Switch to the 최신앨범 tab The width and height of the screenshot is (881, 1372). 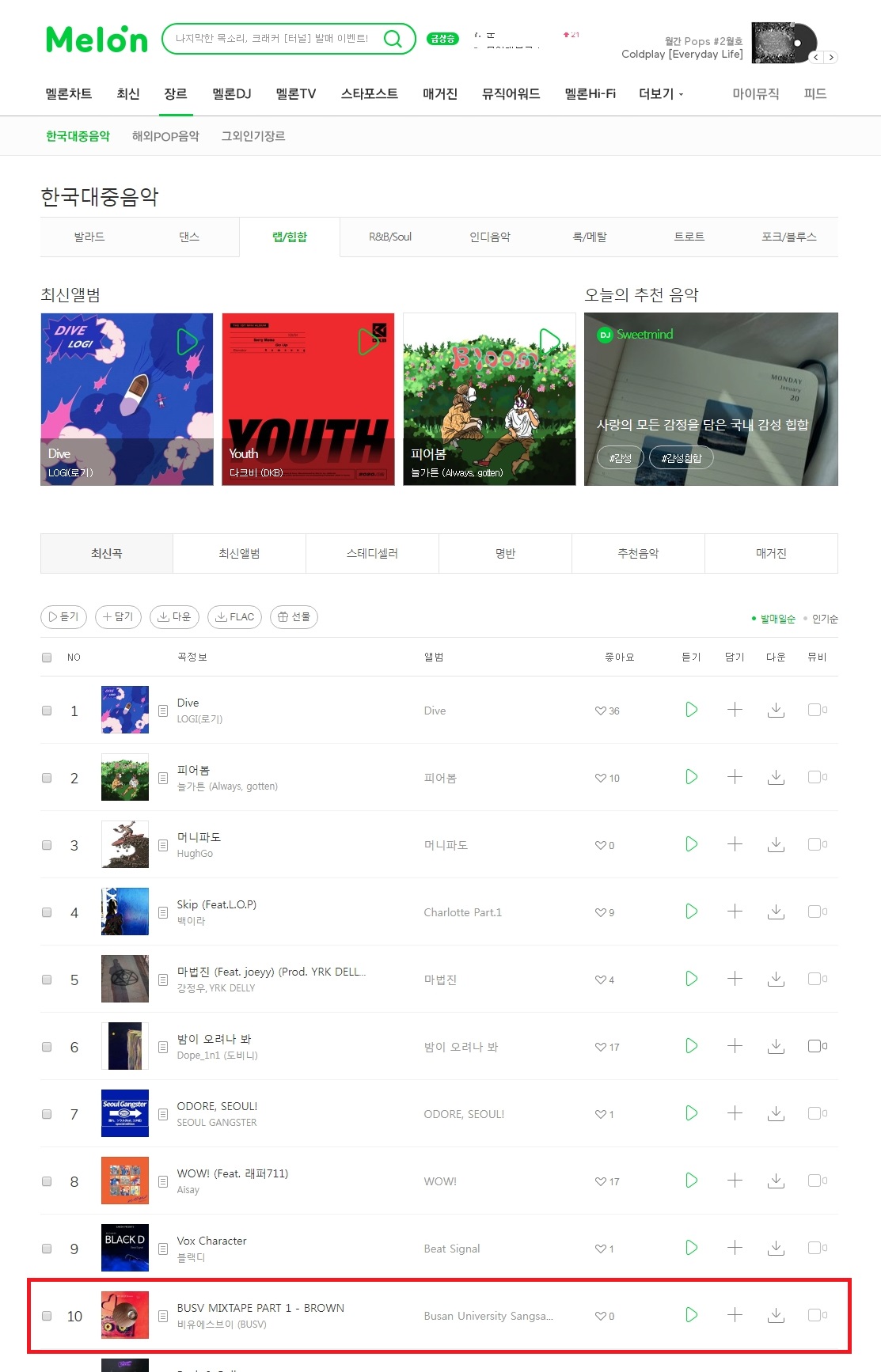point(239,553)
